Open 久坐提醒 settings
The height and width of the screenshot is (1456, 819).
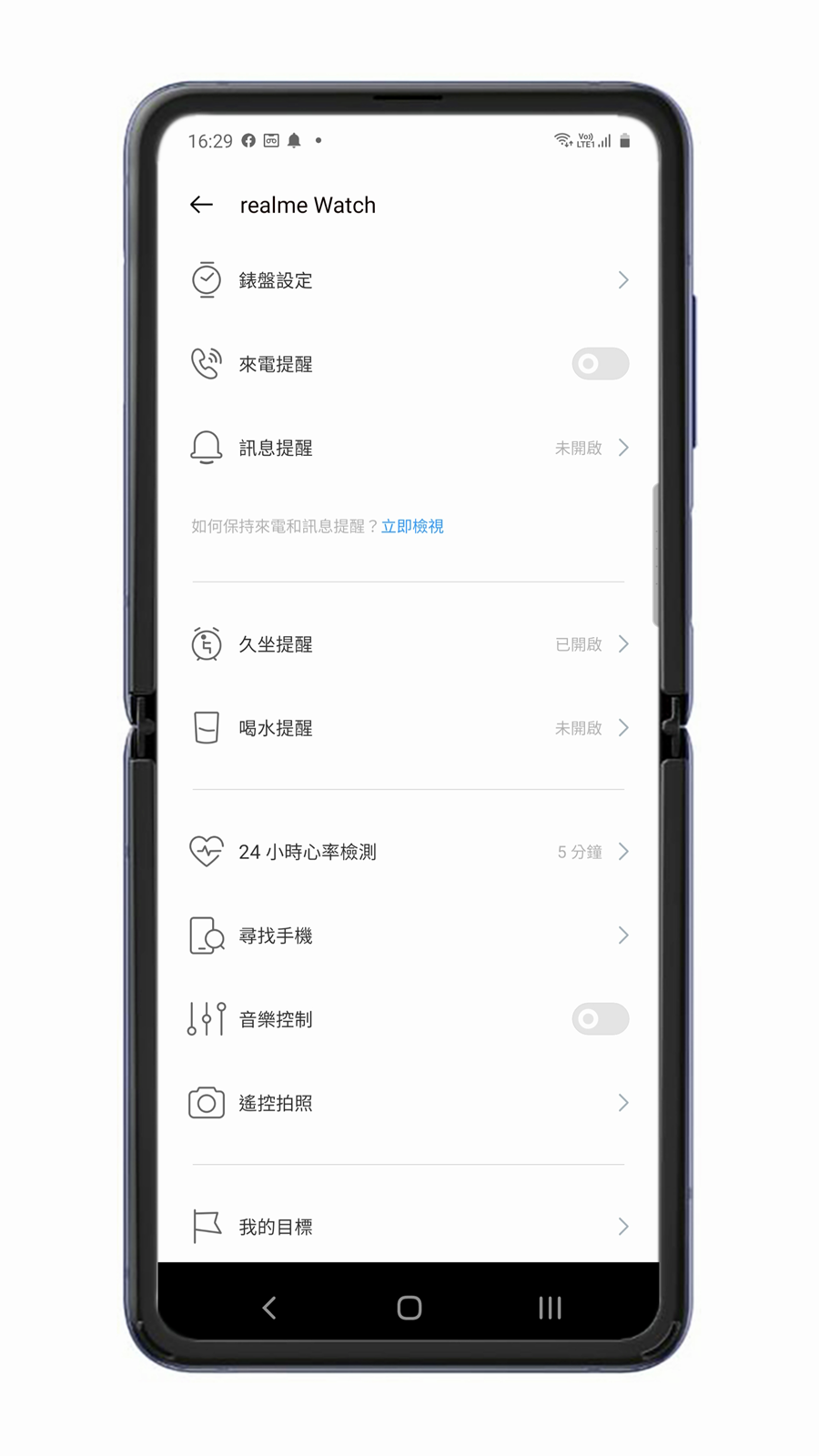[x=408, y=644]
